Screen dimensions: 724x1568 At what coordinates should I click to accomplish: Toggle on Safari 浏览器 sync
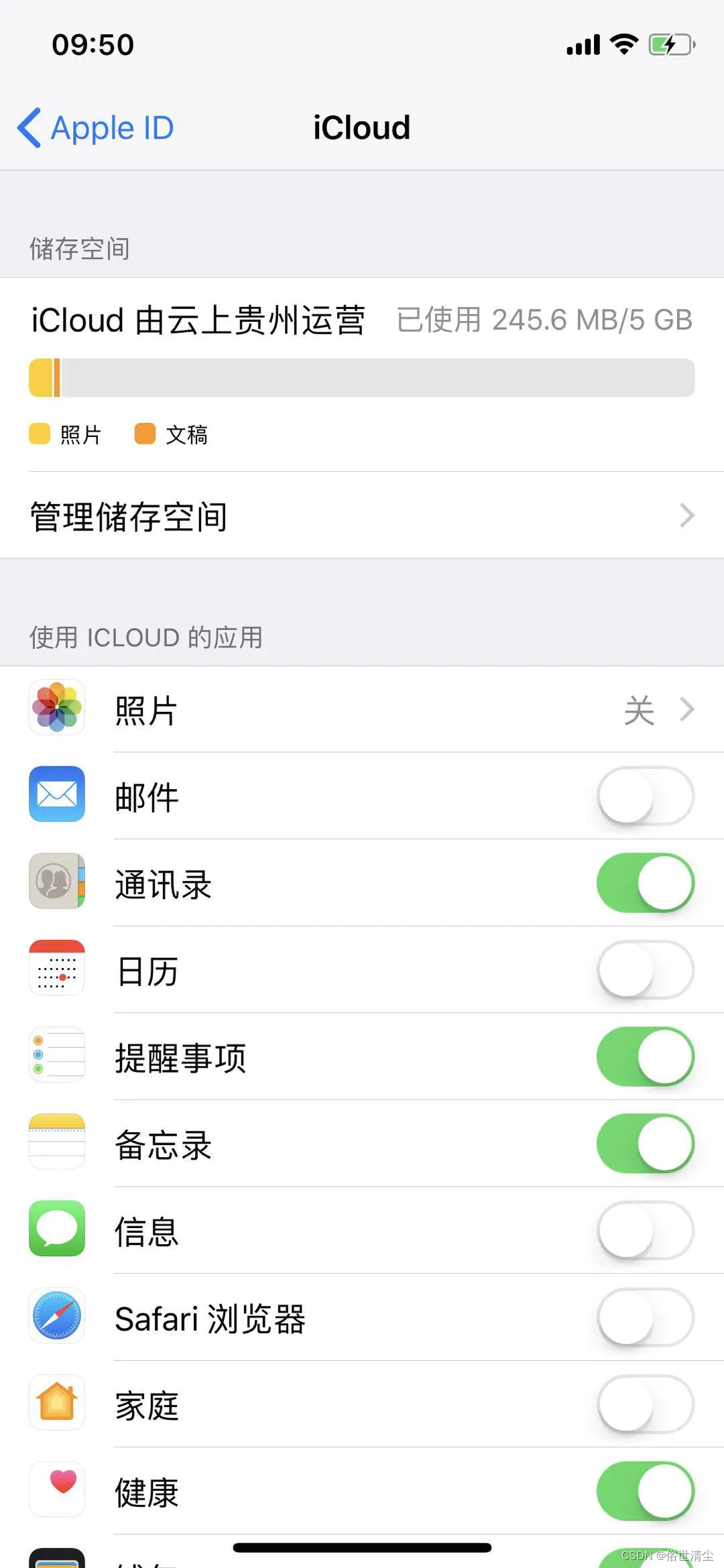point(645,1317)
